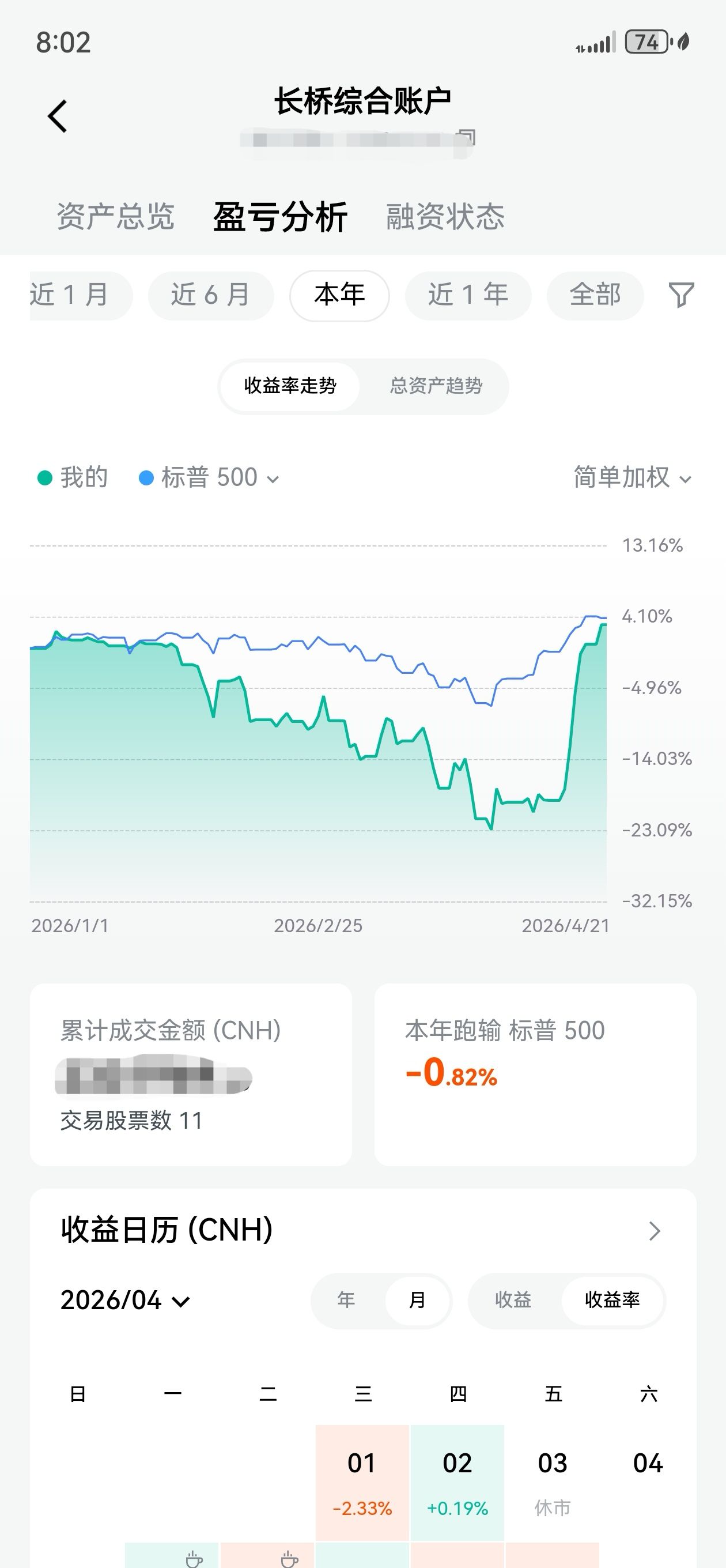
Task: Open the 简单加权 calculation dropdown
Action: pyautogui.click(x=632, y=478)
